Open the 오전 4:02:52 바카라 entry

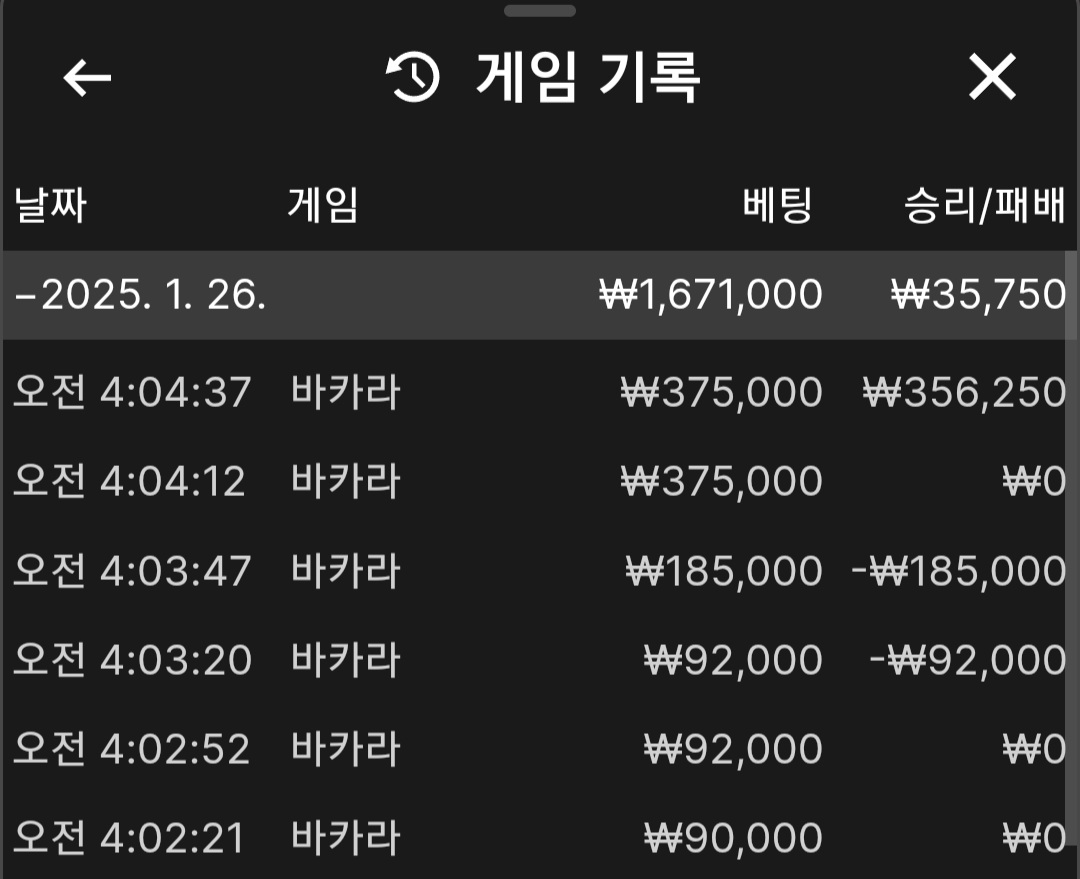coord(540,749)
